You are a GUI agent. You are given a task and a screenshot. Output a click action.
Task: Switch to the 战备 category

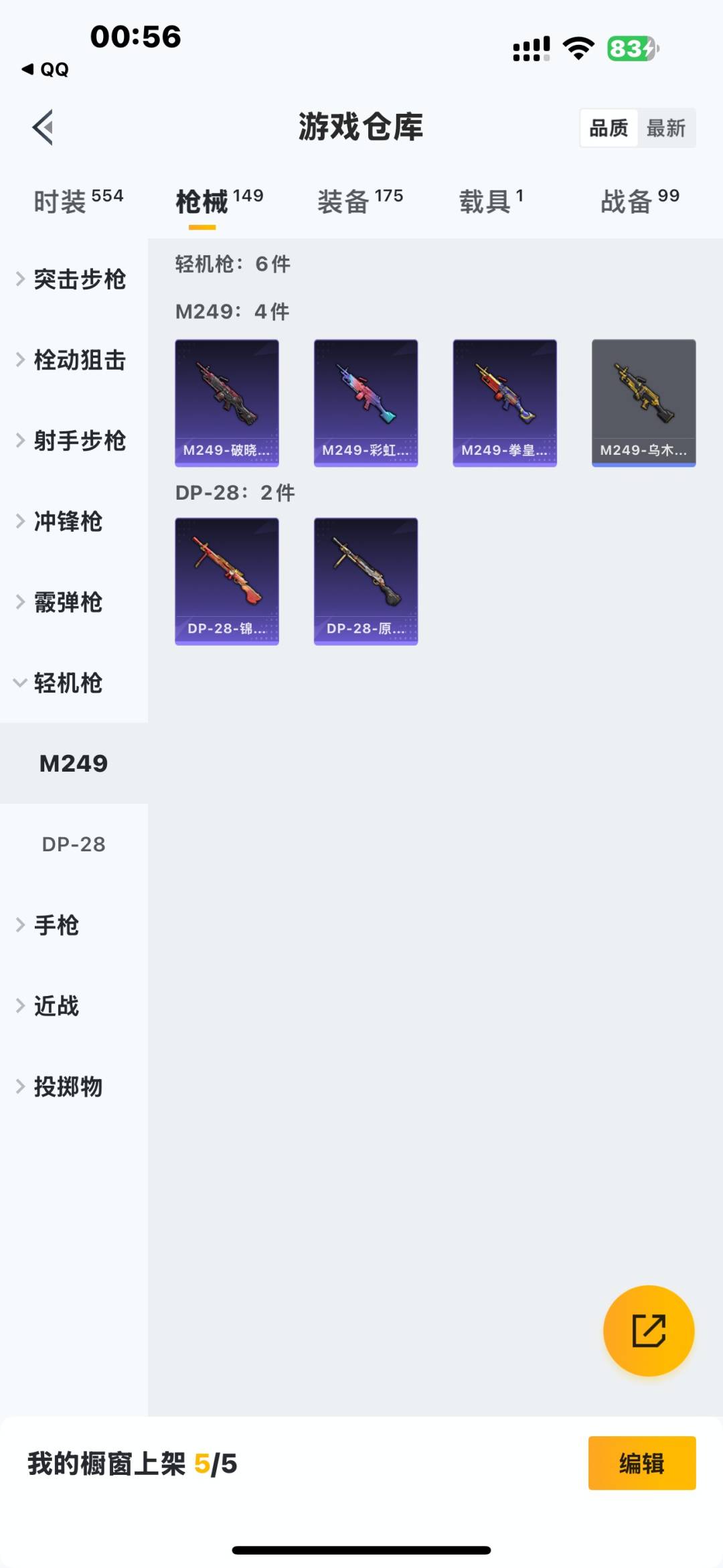(626, 201)
